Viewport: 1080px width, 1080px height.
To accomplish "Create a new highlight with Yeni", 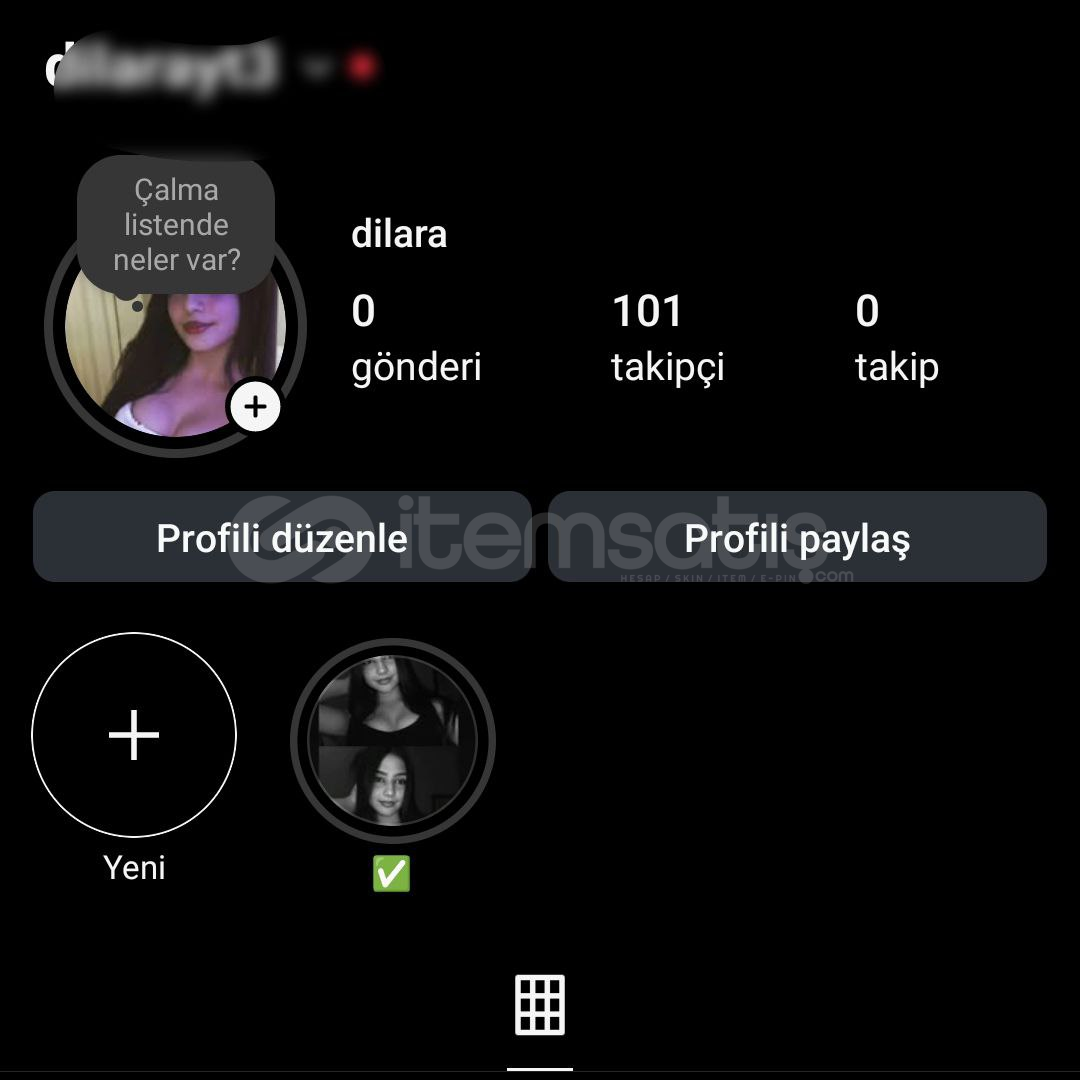I will (134, 736).
